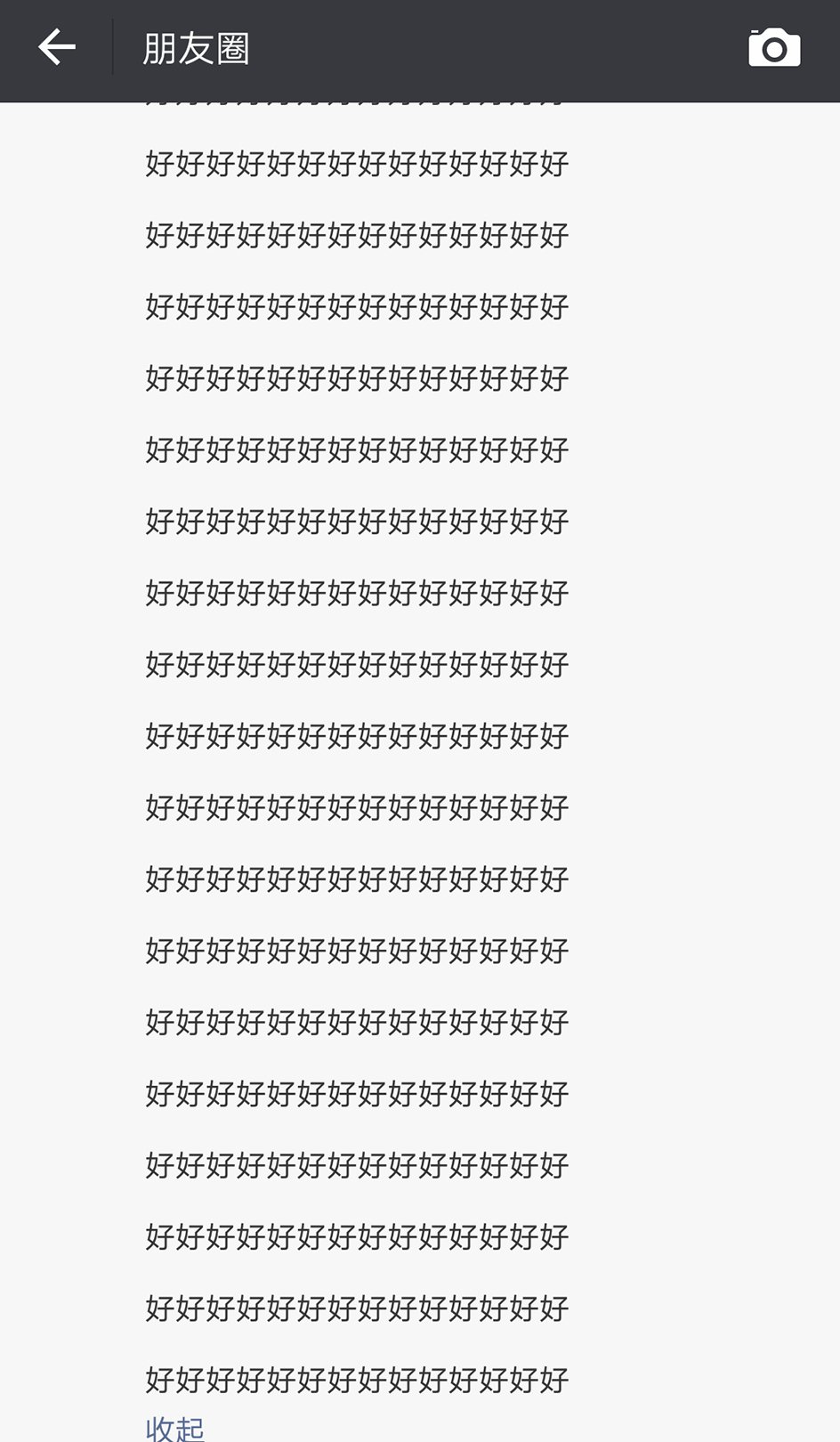The width and height of the screenshot is (840, 1442).
Task: Open the camera to post a moment
Action: [x=774, y=48]
